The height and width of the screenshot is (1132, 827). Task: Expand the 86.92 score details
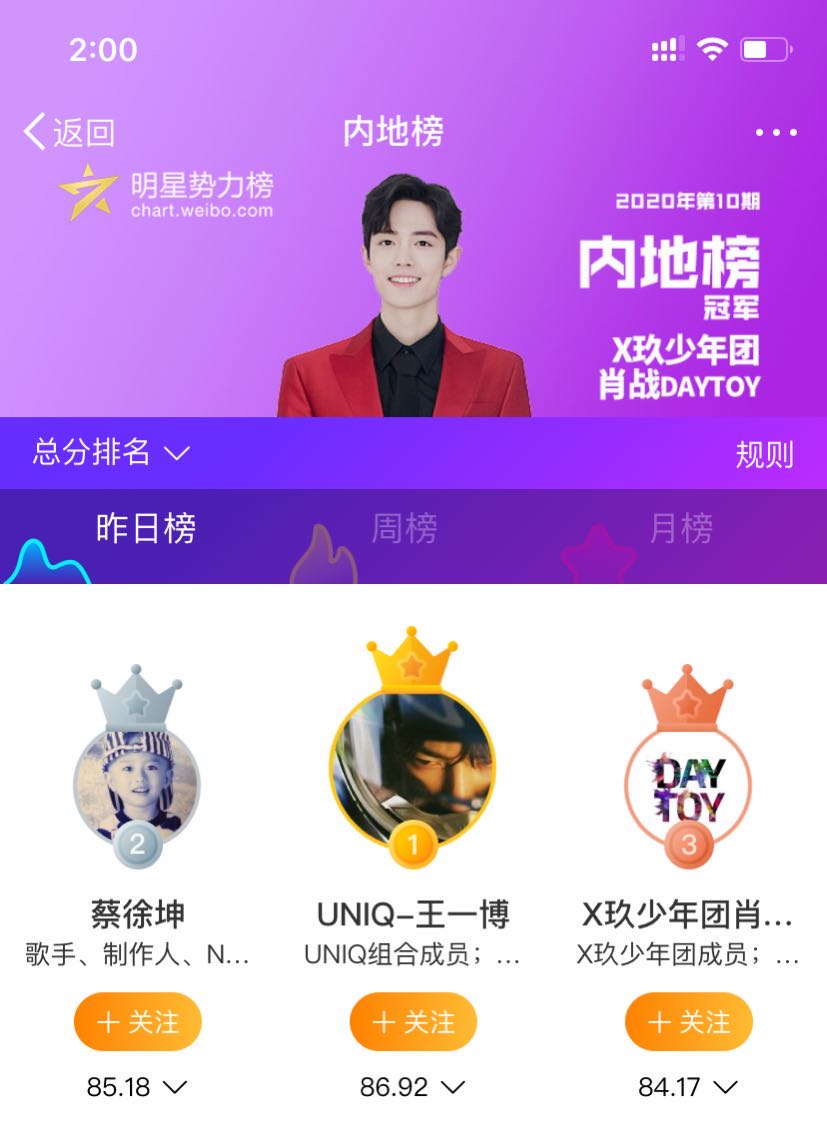tap(413, 1087)
